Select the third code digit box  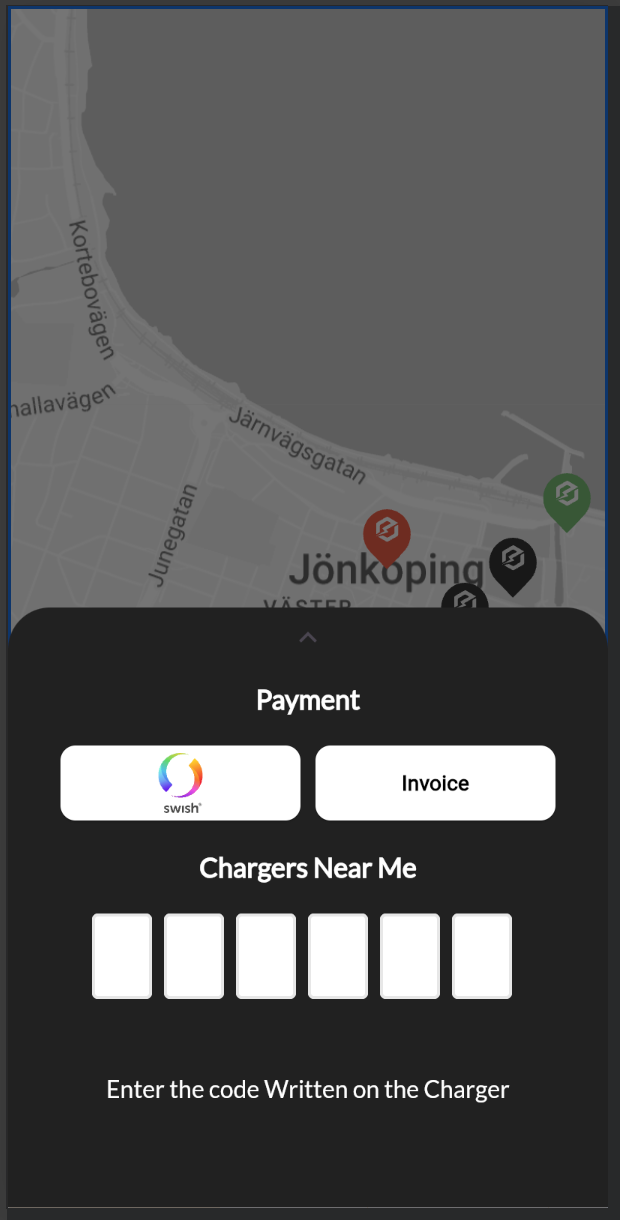(266, 956)
